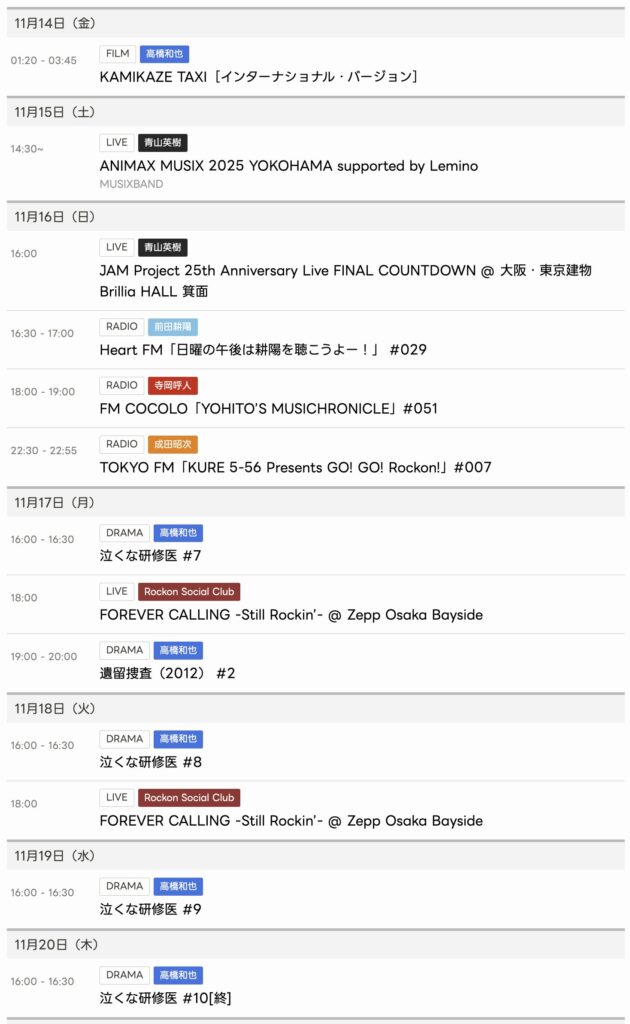Open the final episode 泣くな研修医 #10[終]
This screenshot has width=630, height=1024.
[166, 997]
